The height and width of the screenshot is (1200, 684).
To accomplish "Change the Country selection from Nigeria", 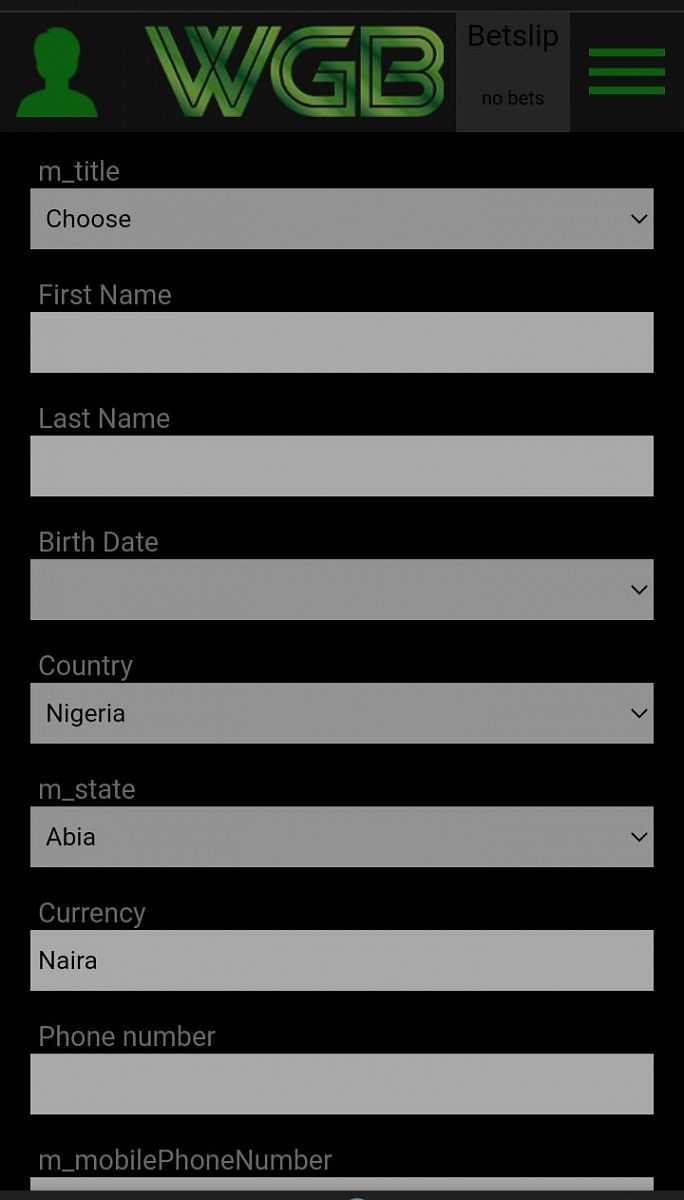I will pos(341,713).
